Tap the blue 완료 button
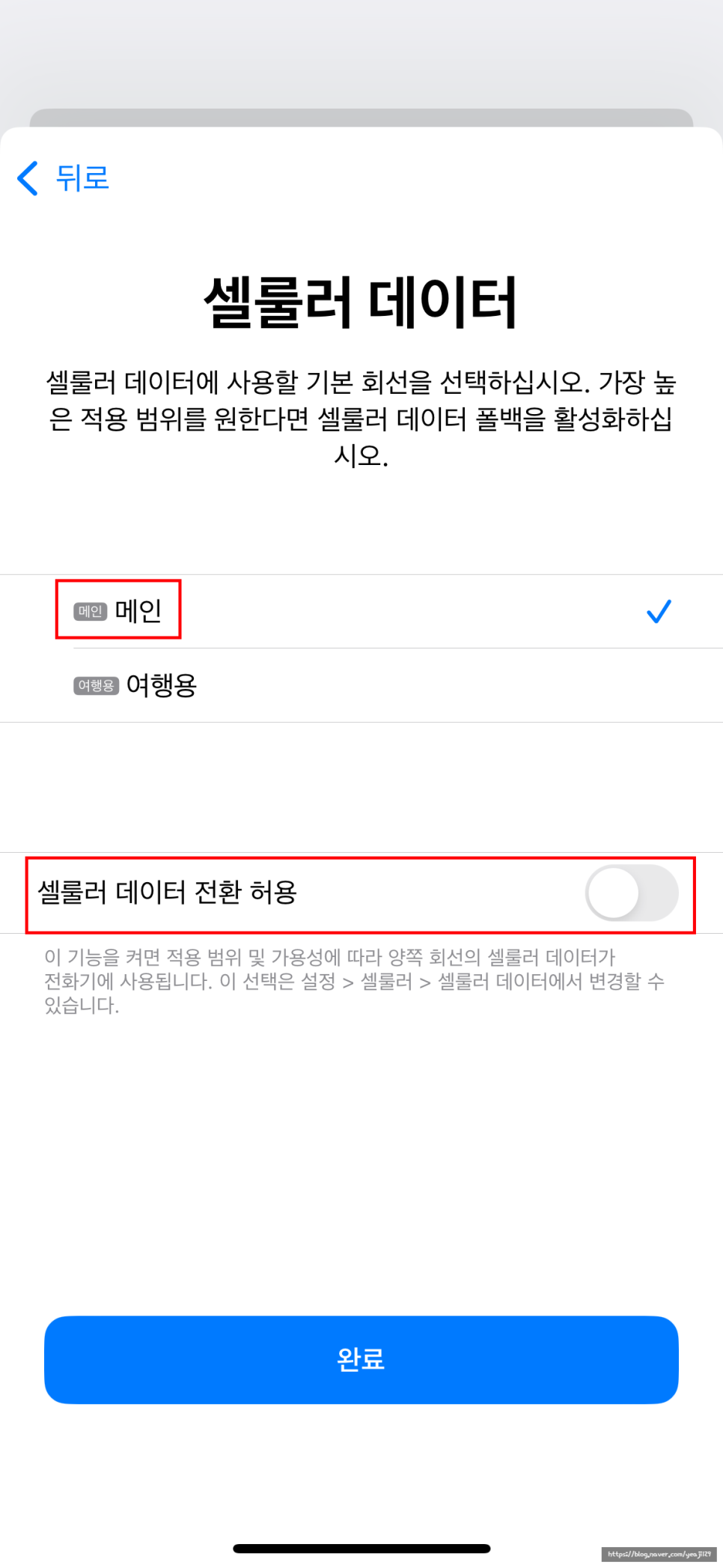Image resolution: width=723 pixels, height=1568 pixels. coord(361,1359)
